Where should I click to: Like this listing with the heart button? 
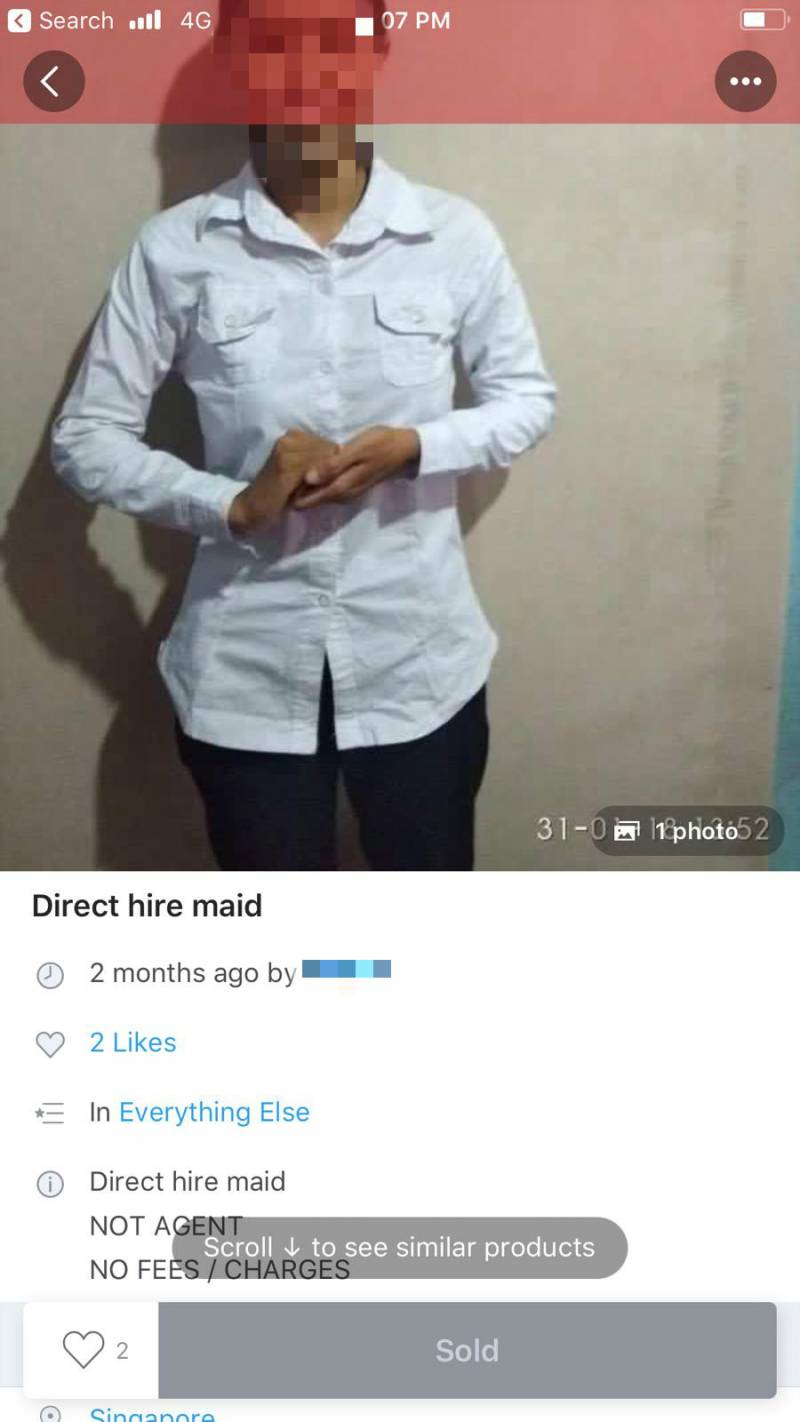click(x=85, y=1350)
